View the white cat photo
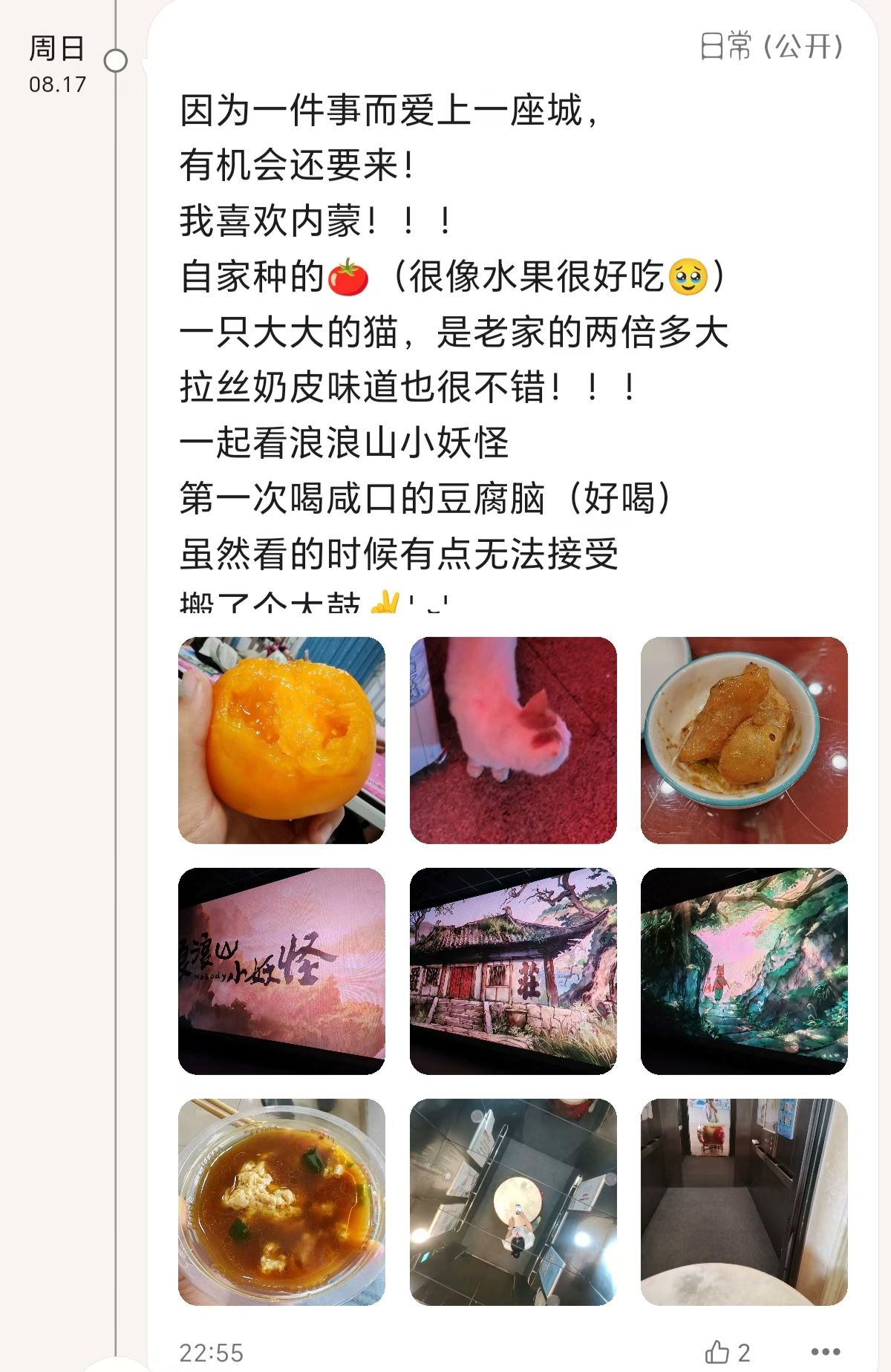891x1372 pixels. 513,740
